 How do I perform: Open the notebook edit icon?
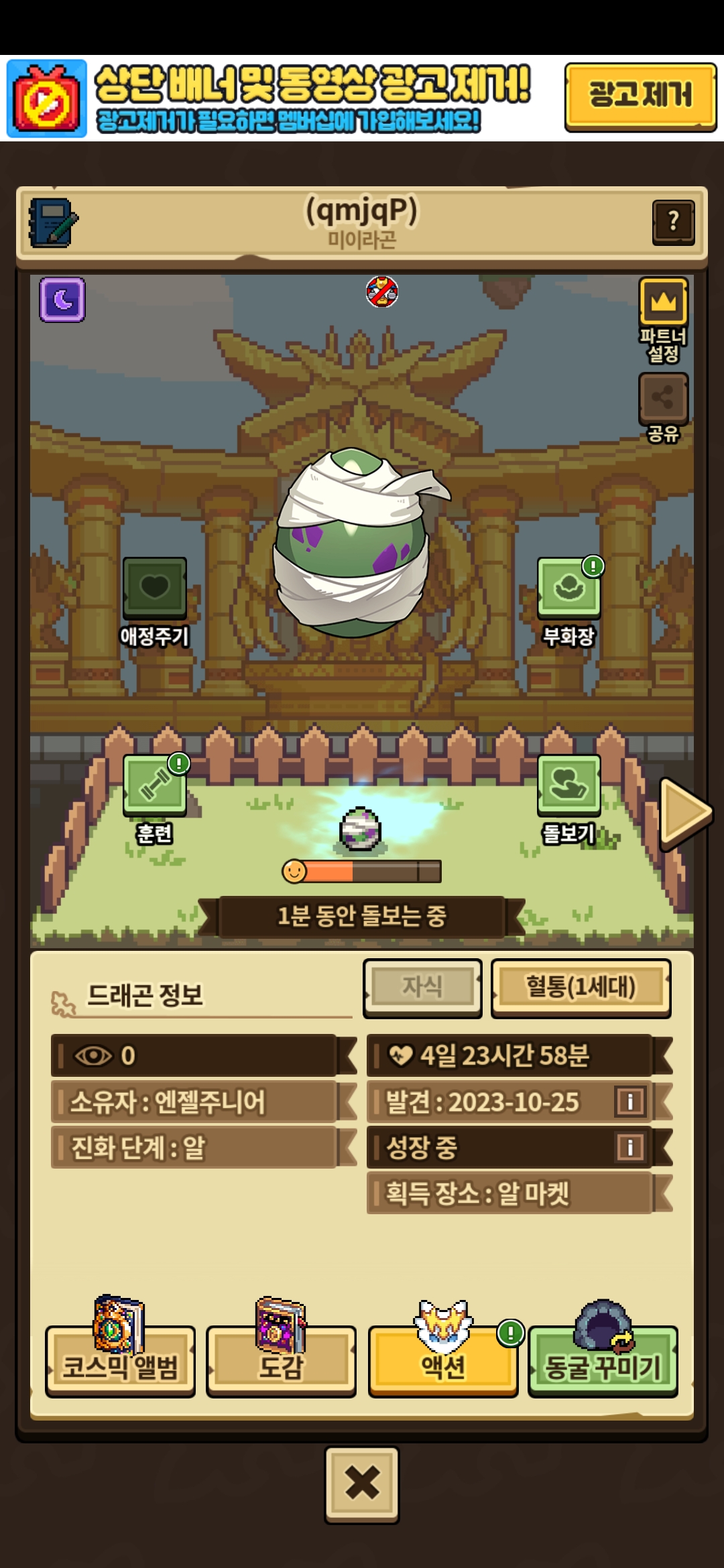(x=53, y=222)
